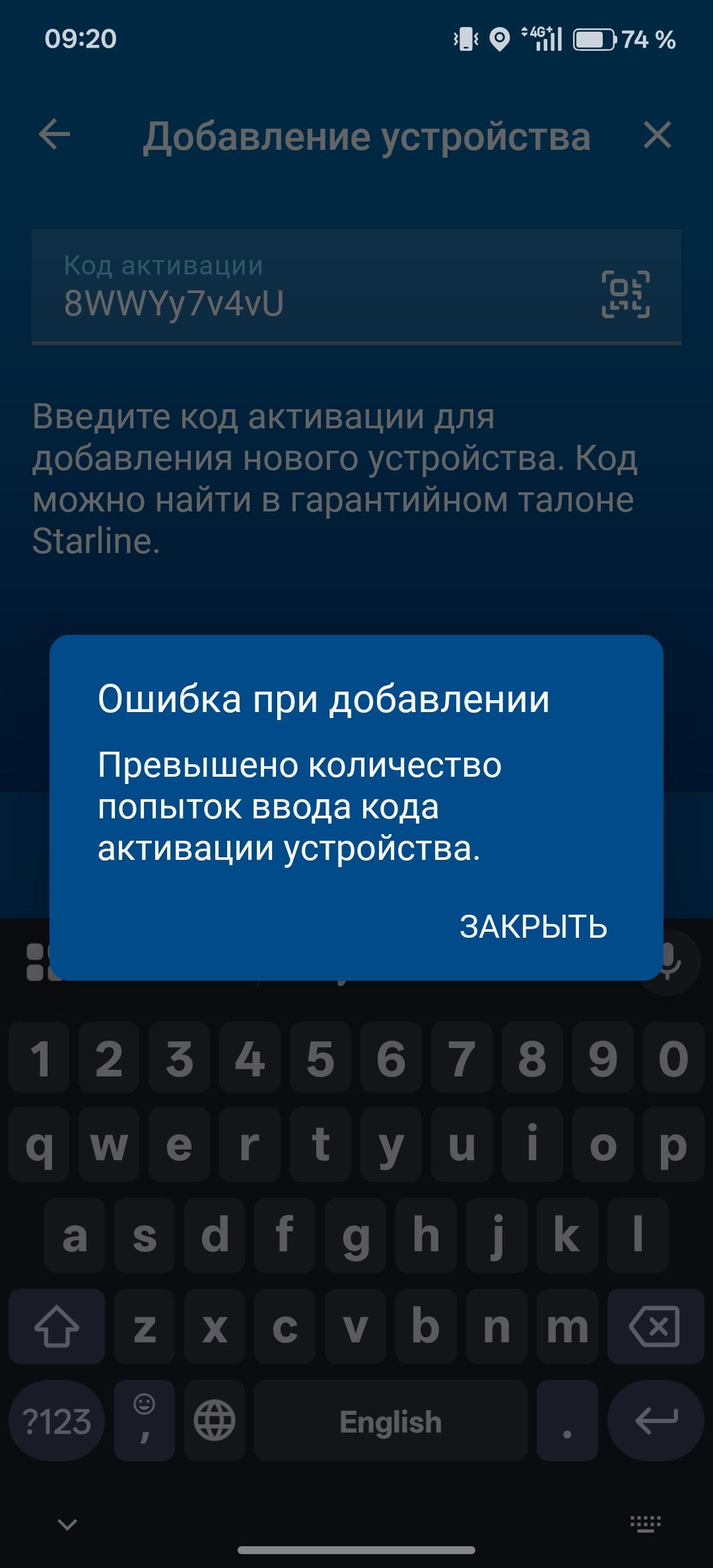This screenshot has width=713, height=1568.
Task: Tap the keyboard shift key
Action: click(x=57, y=1326)
